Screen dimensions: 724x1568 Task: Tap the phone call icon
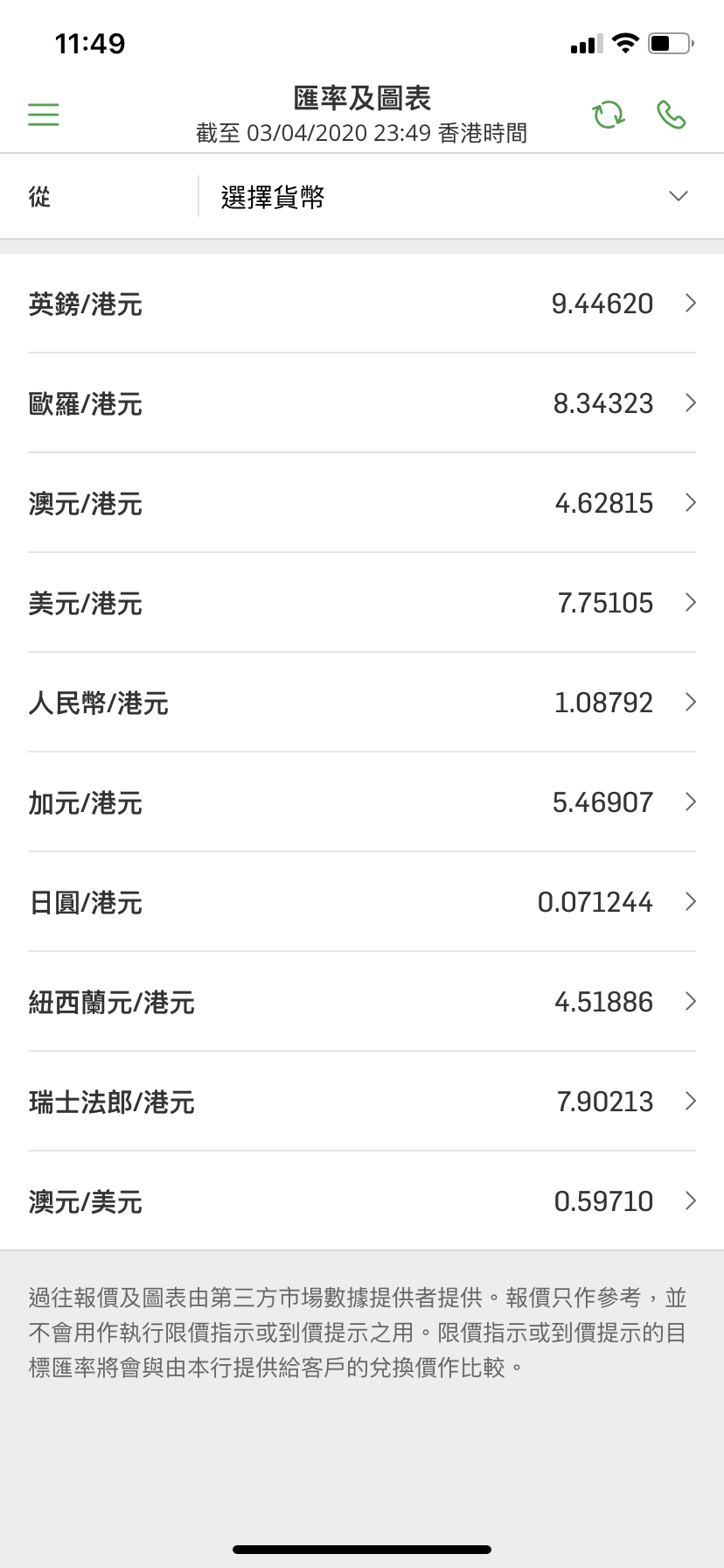672,114
